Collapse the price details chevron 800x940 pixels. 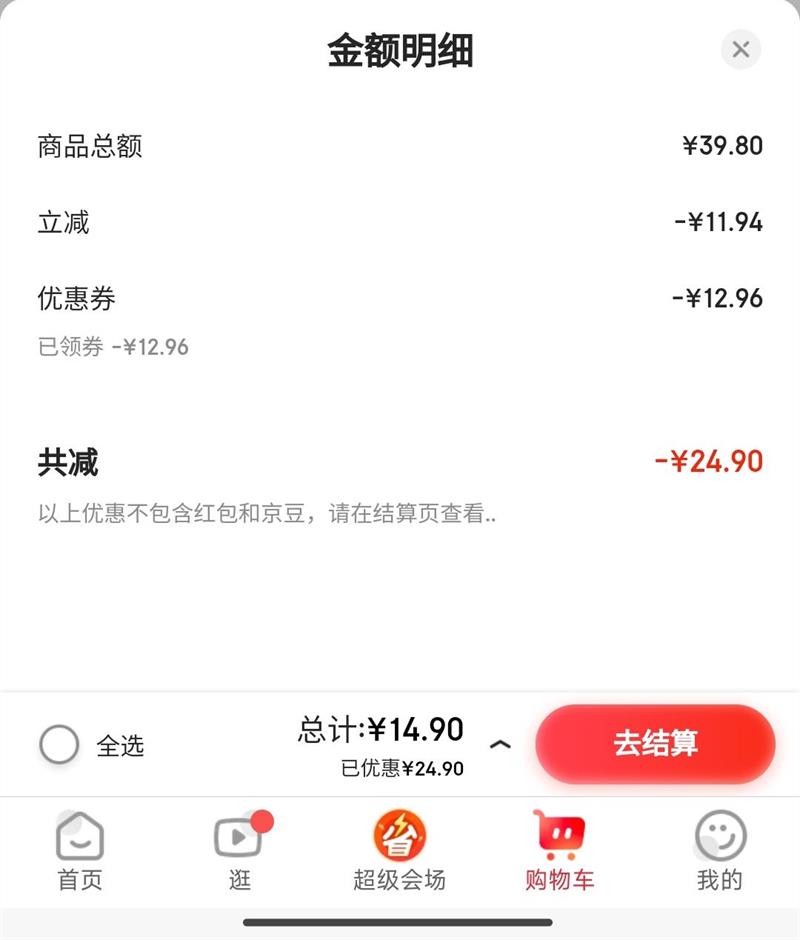[500, 744]
